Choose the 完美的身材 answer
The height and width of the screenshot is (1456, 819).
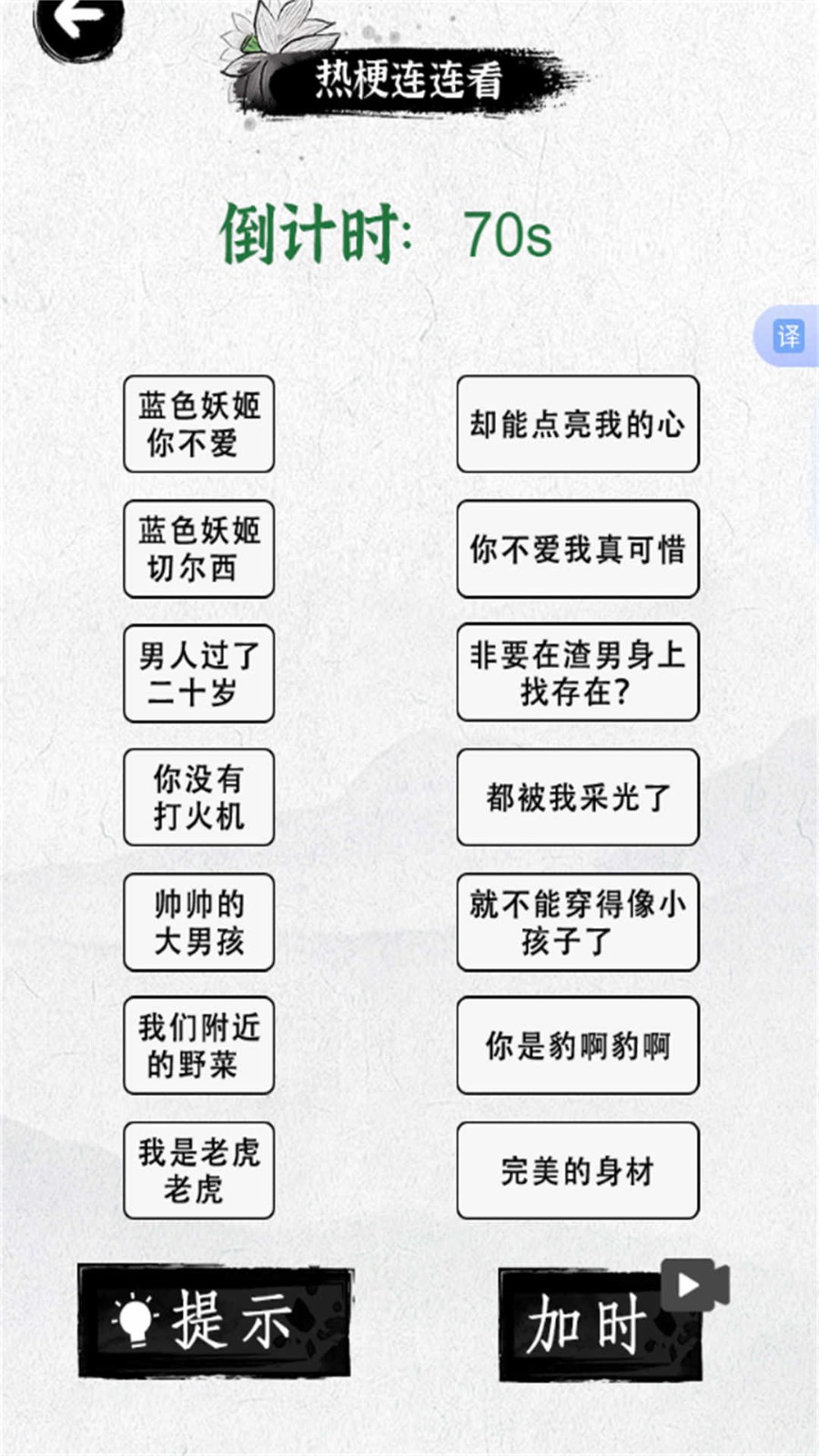pos(577,1170)
